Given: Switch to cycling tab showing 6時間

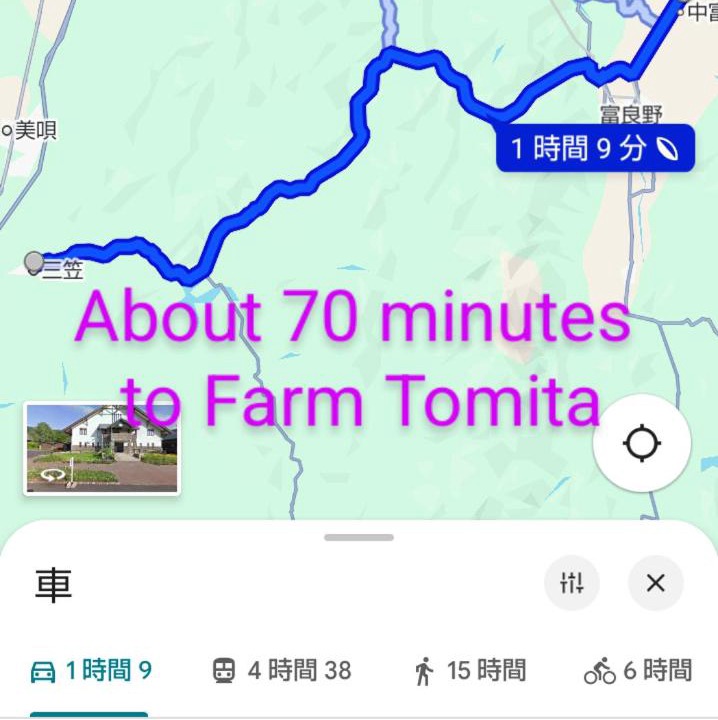Looking at the screenshot, I should [x=638, y=671].
